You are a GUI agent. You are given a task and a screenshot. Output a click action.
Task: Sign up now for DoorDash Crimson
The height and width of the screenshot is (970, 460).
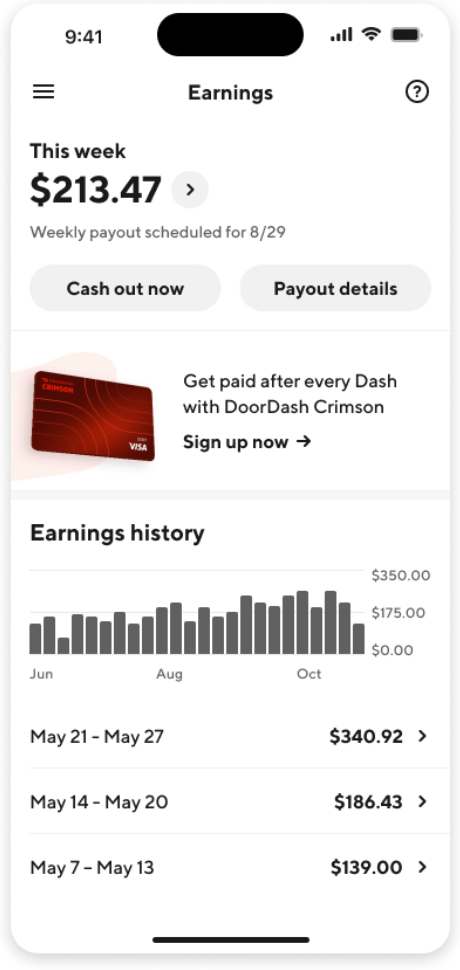247,442
